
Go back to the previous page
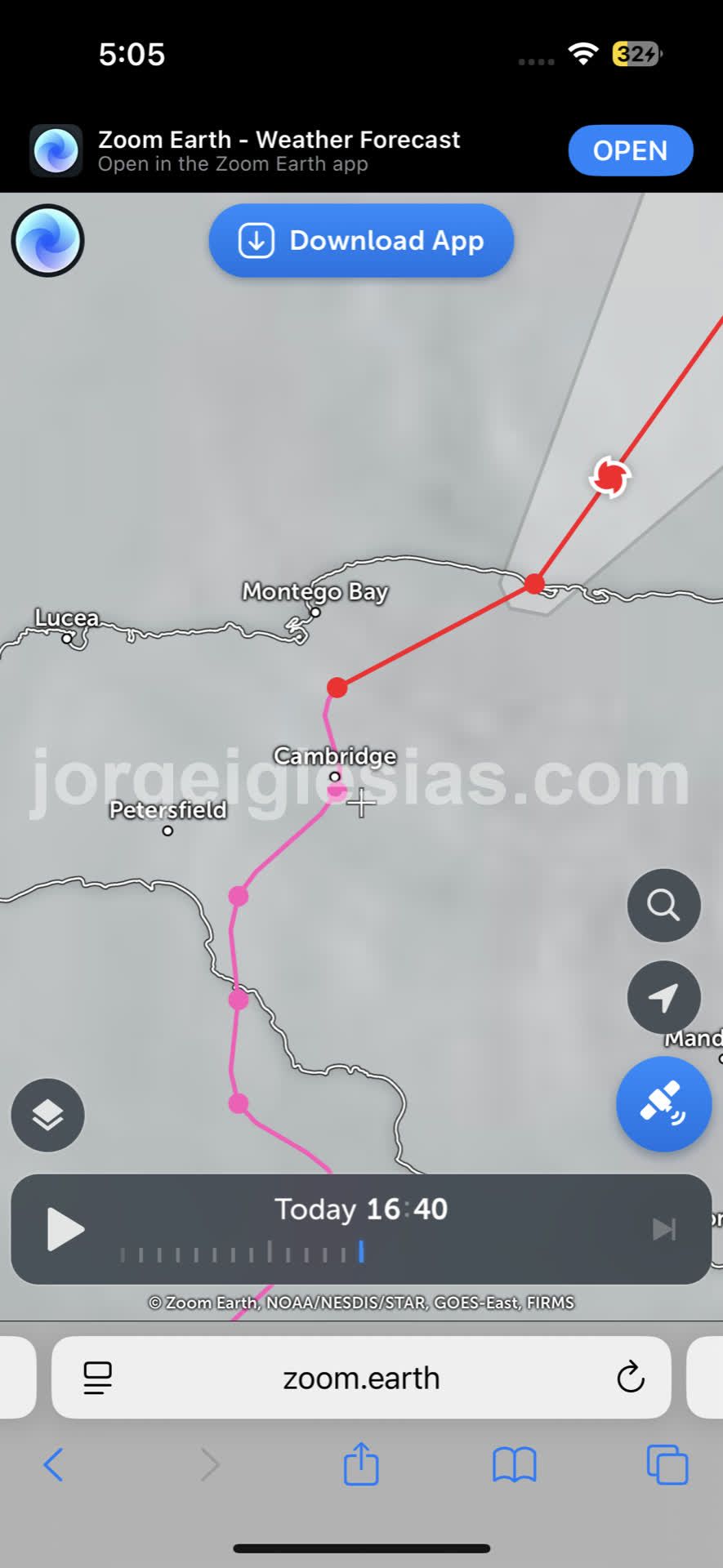[x=53, y=1465]
